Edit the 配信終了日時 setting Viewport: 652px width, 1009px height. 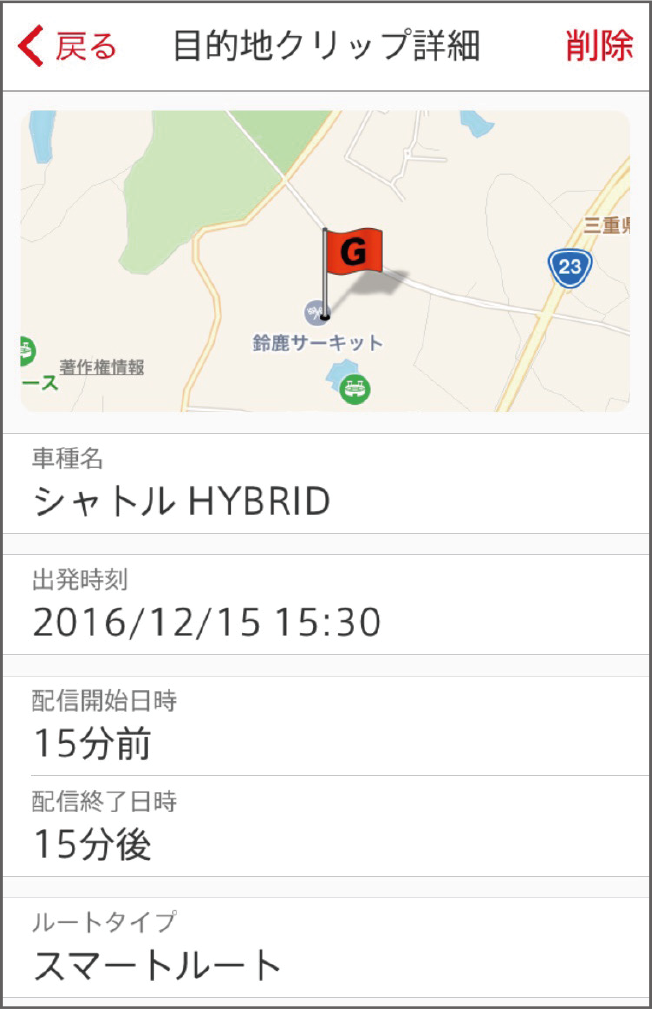point(325,827)
